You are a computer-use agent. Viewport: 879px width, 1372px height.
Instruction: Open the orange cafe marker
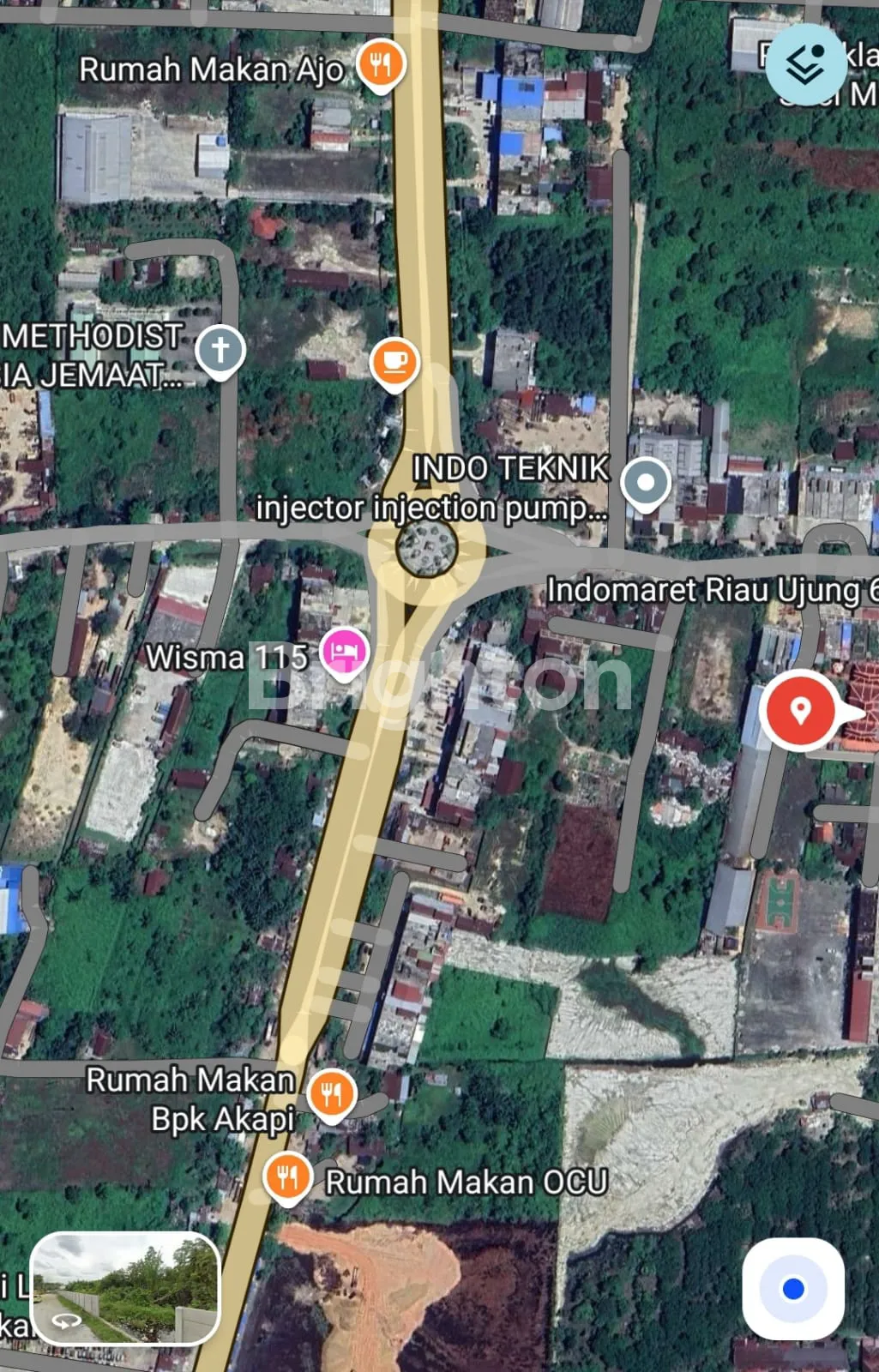394,362
